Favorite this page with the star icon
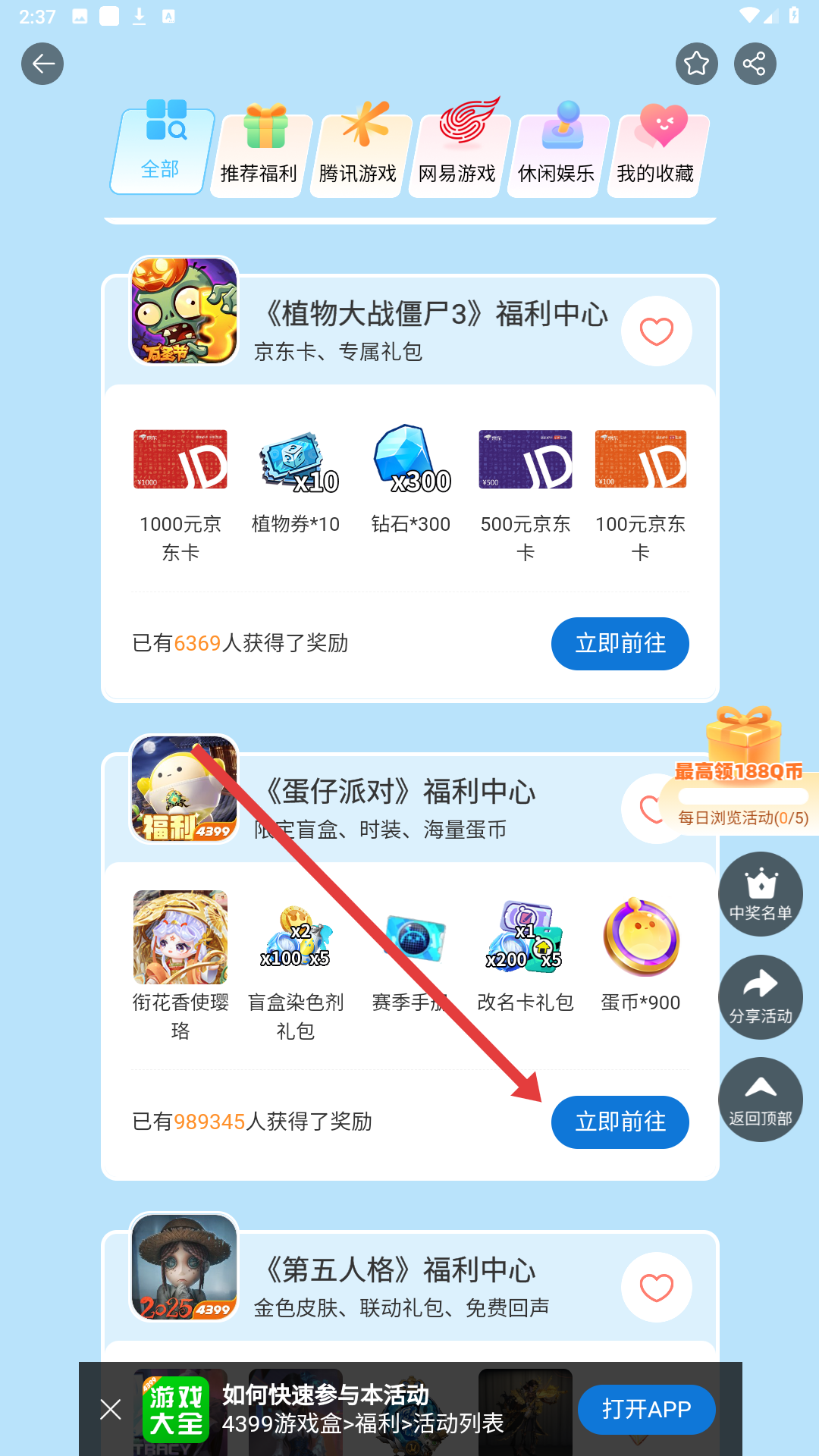 (x=696, y=64)
